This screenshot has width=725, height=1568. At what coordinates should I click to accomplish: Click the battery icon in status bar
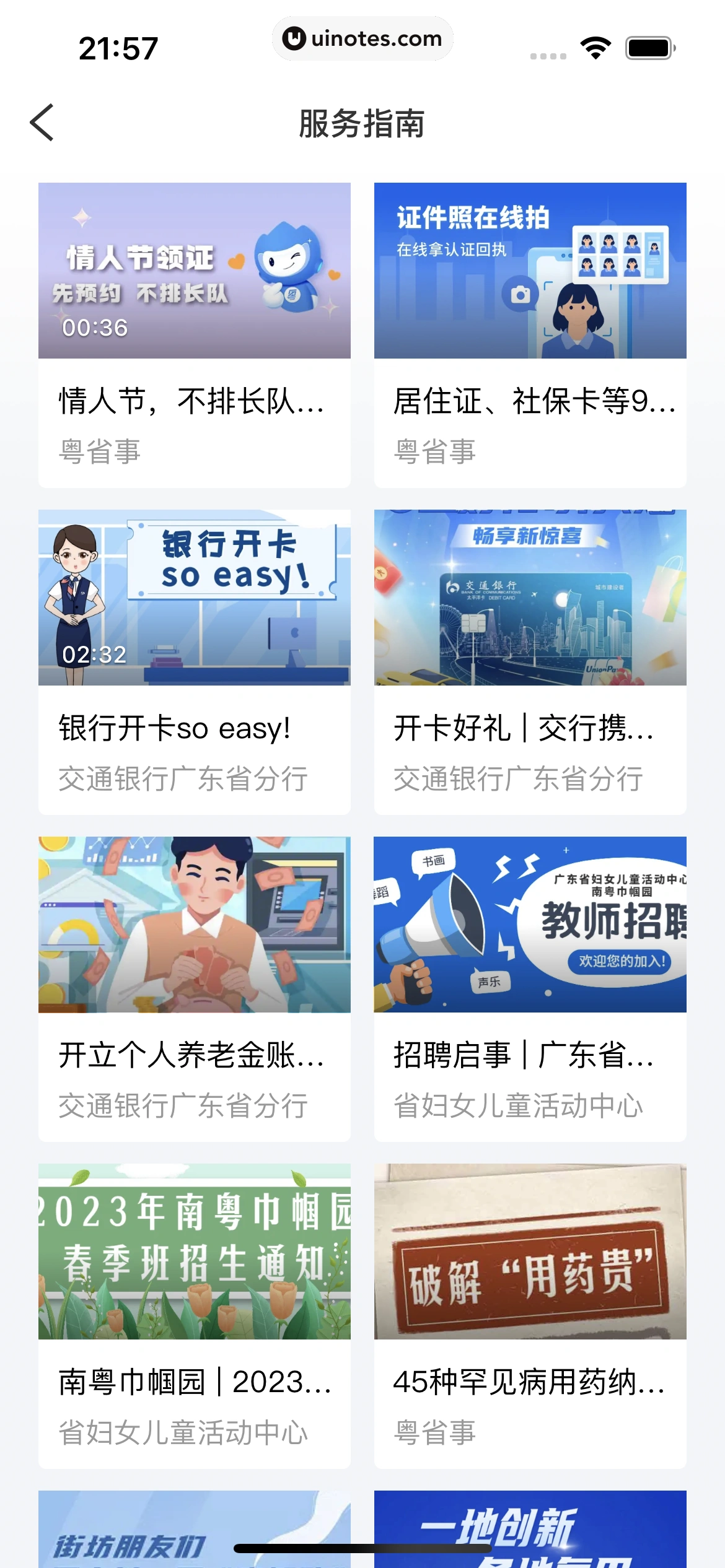(649, 46)
